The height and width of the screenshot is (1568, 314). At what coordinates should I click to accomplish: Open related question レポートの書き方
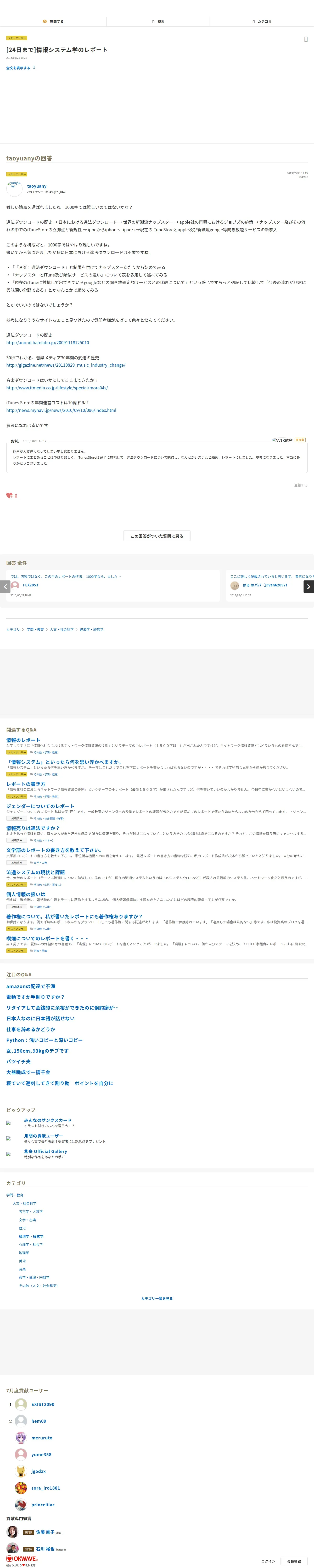[26, 784]
